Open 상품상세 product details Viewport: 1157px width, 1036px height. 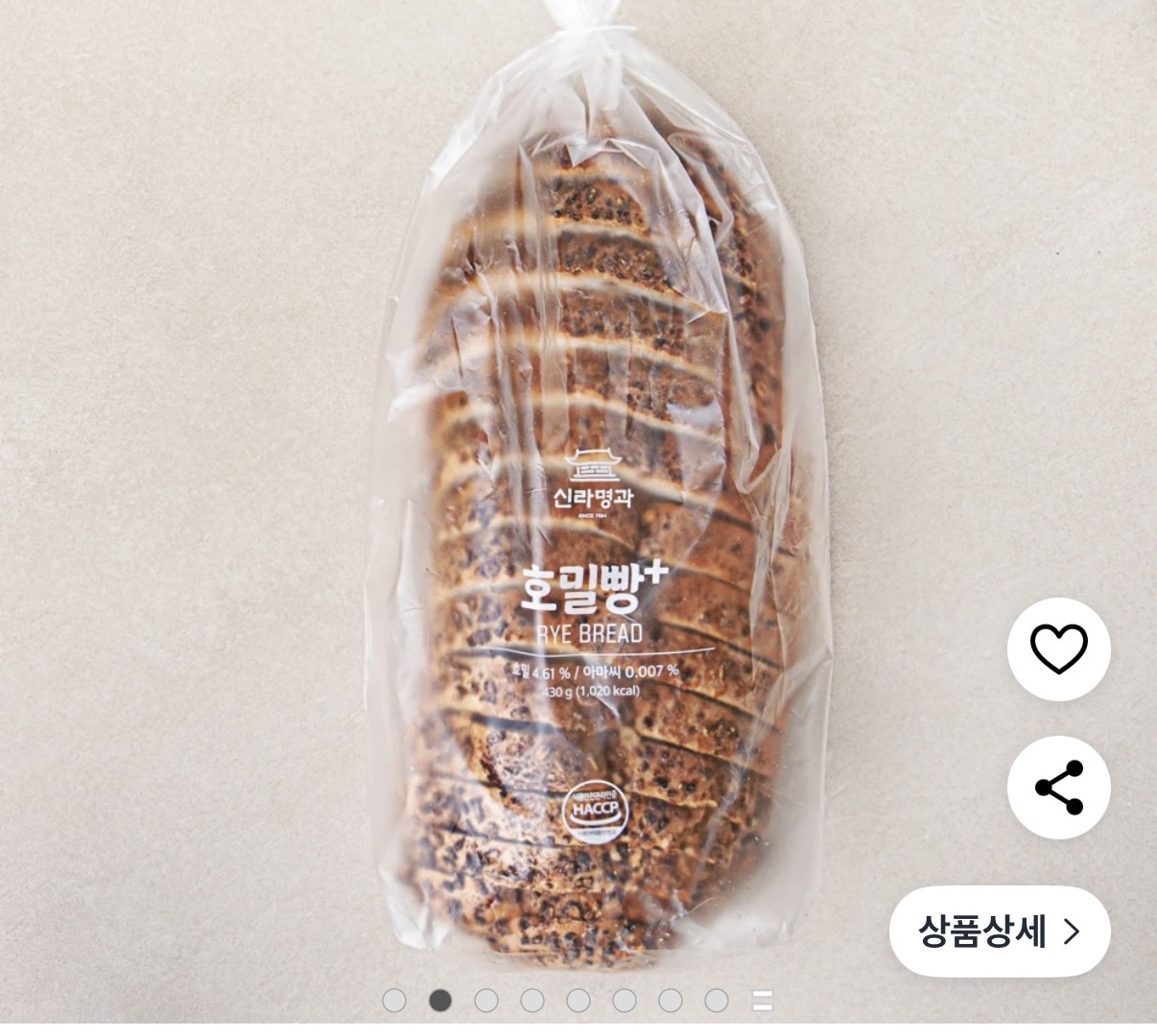[x=999, y=930]
